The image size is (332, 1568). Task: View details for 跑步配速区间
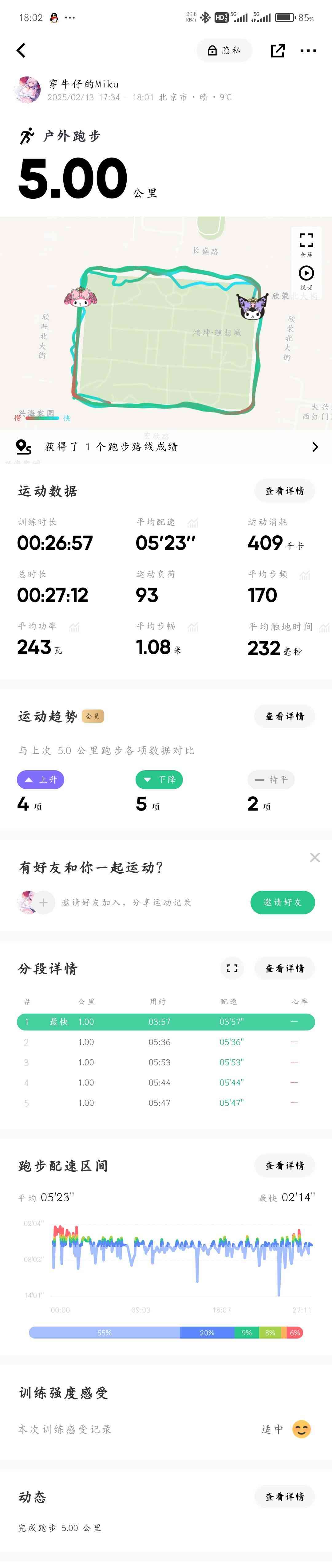(284, 1165)
